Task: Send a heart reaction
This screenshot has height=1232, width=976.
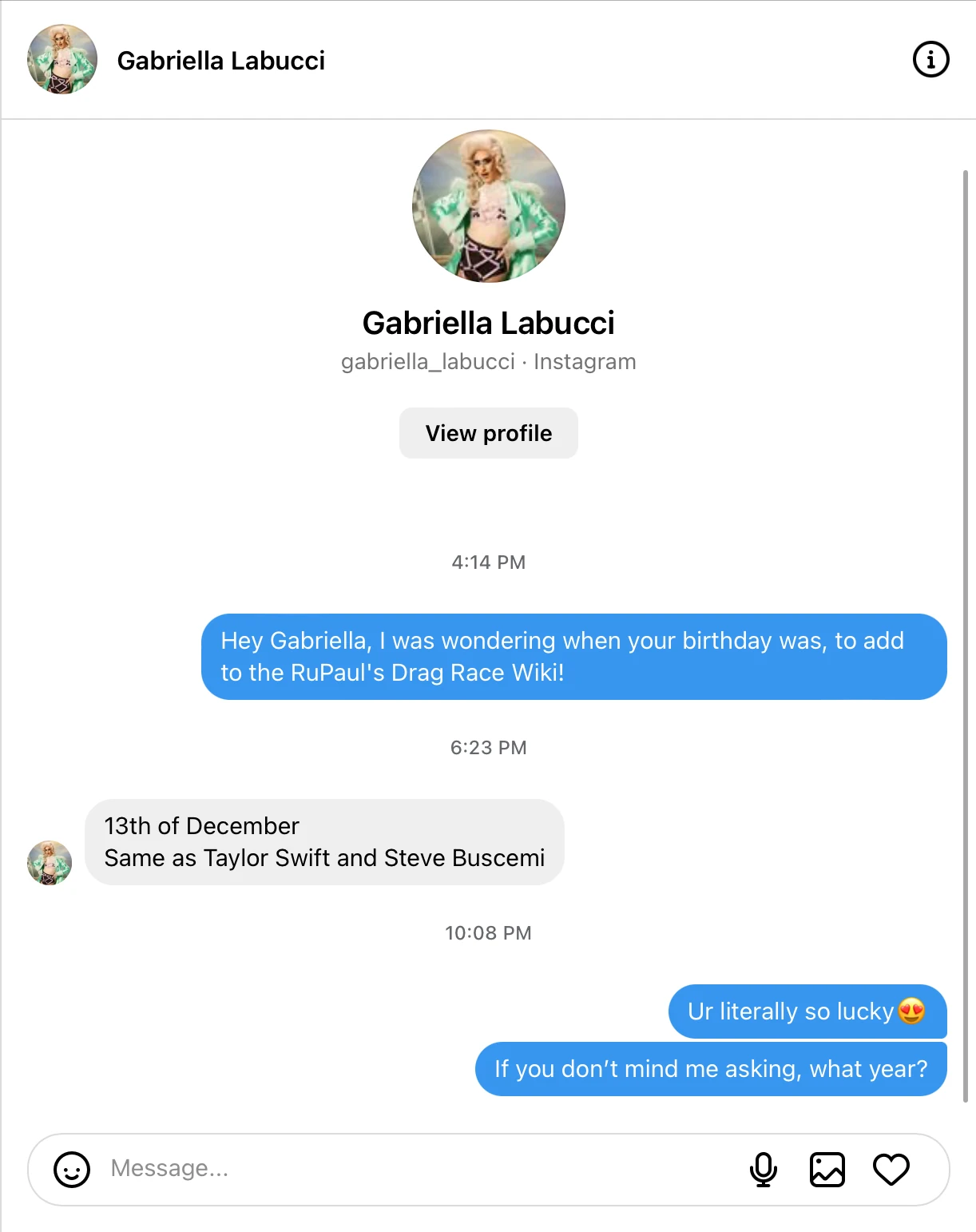Action: point(891,1170)
